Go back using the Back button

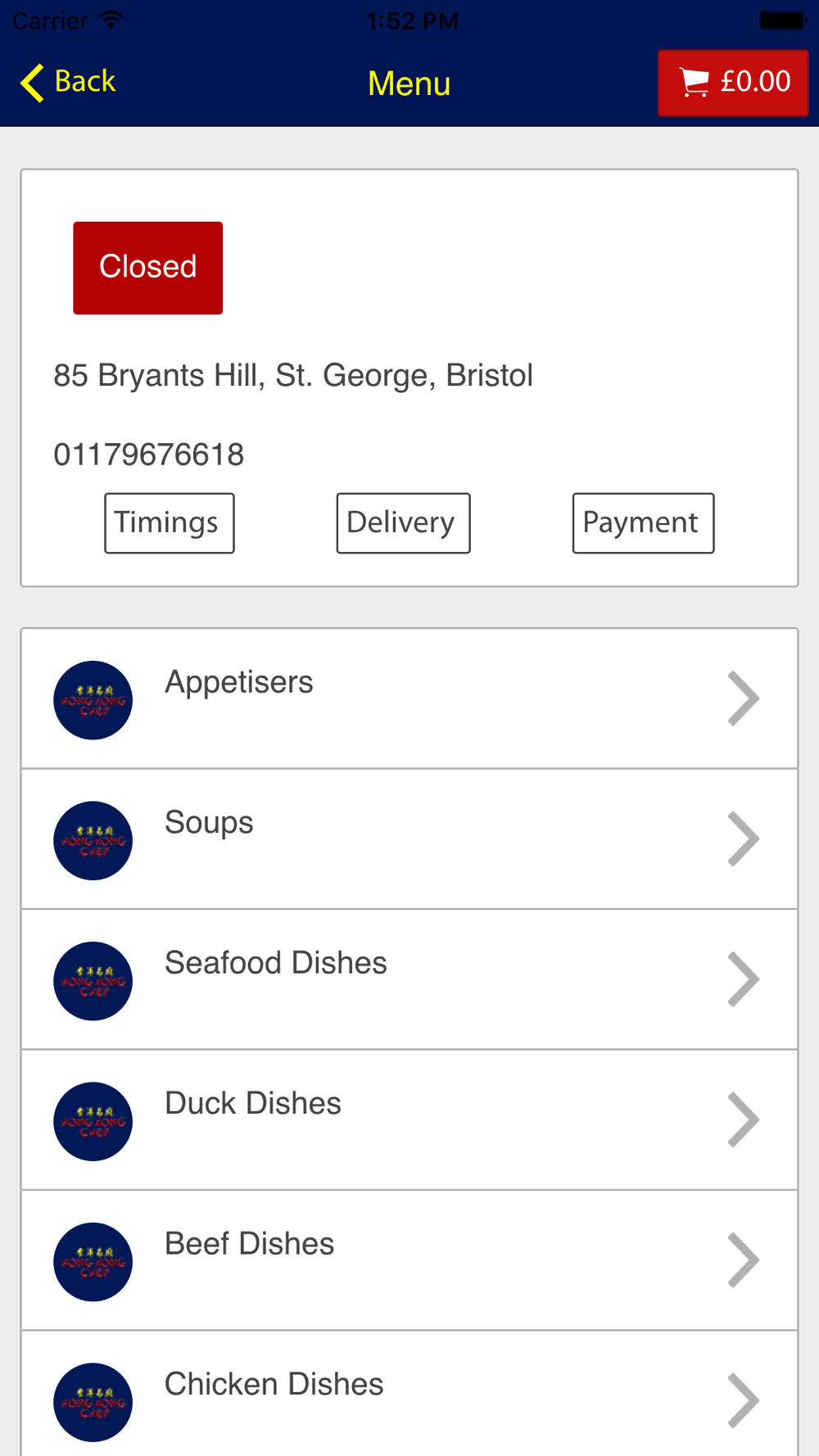click(68, 82)
